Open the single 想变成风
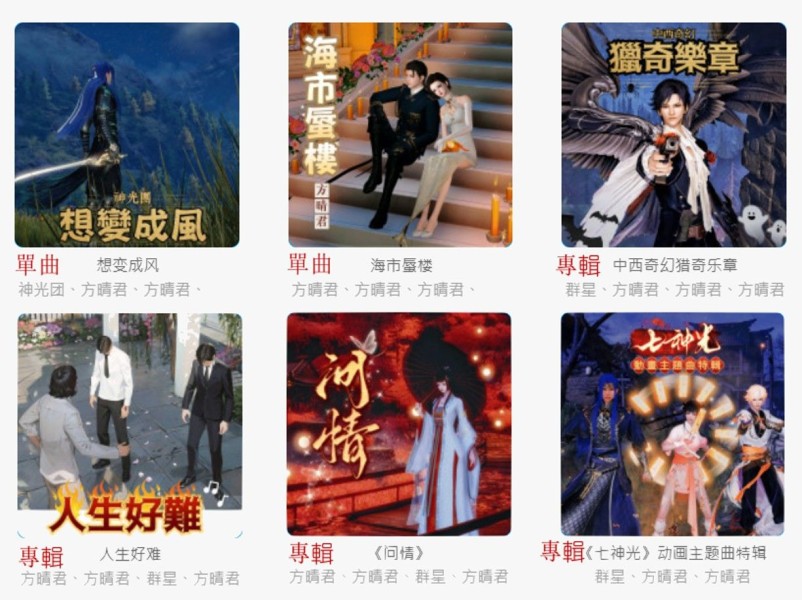This screenshot has width=802, height=600. click(x=127, y=135)
